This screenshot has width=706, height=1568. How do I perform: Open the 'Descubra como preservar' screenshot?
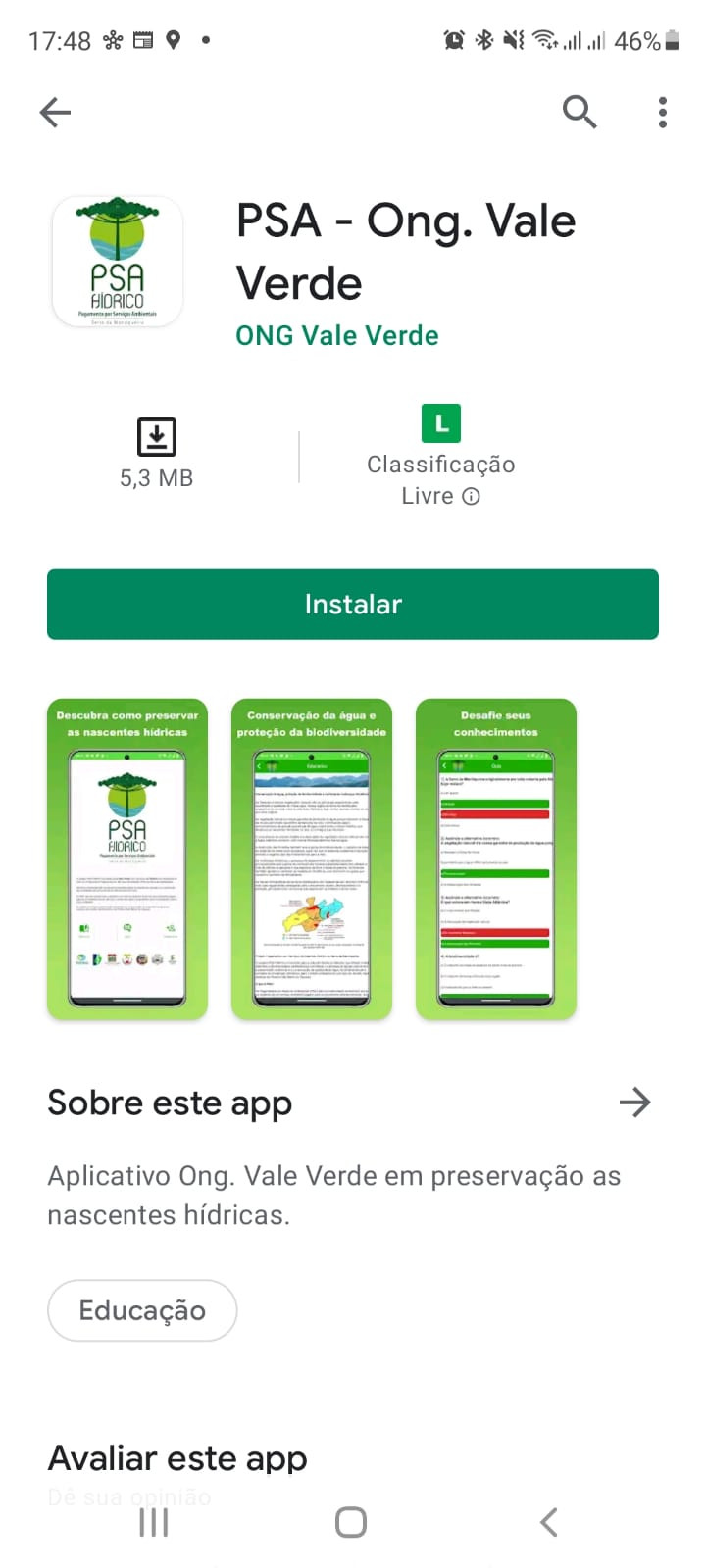click(x=127, y=858)
